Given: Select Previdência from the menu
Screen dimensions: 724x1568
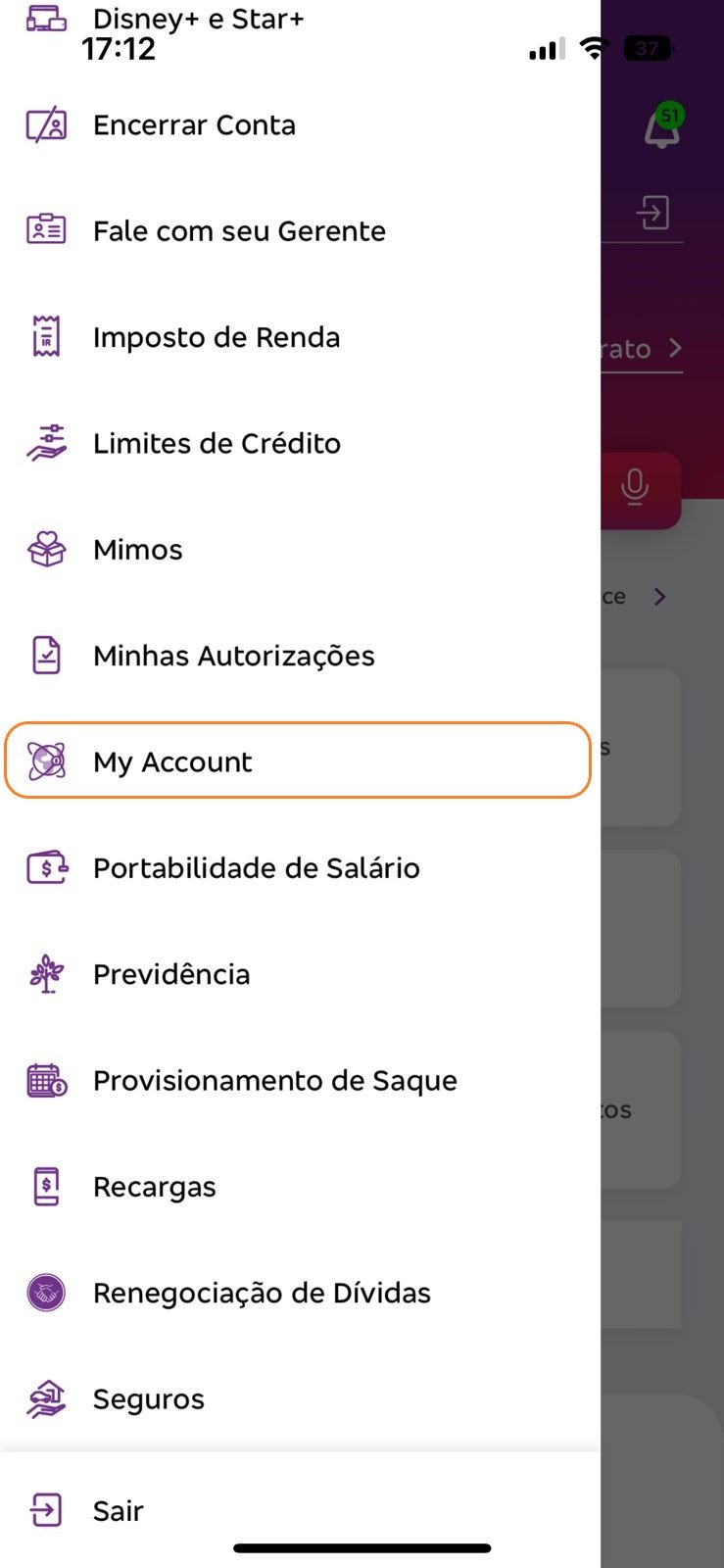Looking at the screenshot, I should 299,974.
